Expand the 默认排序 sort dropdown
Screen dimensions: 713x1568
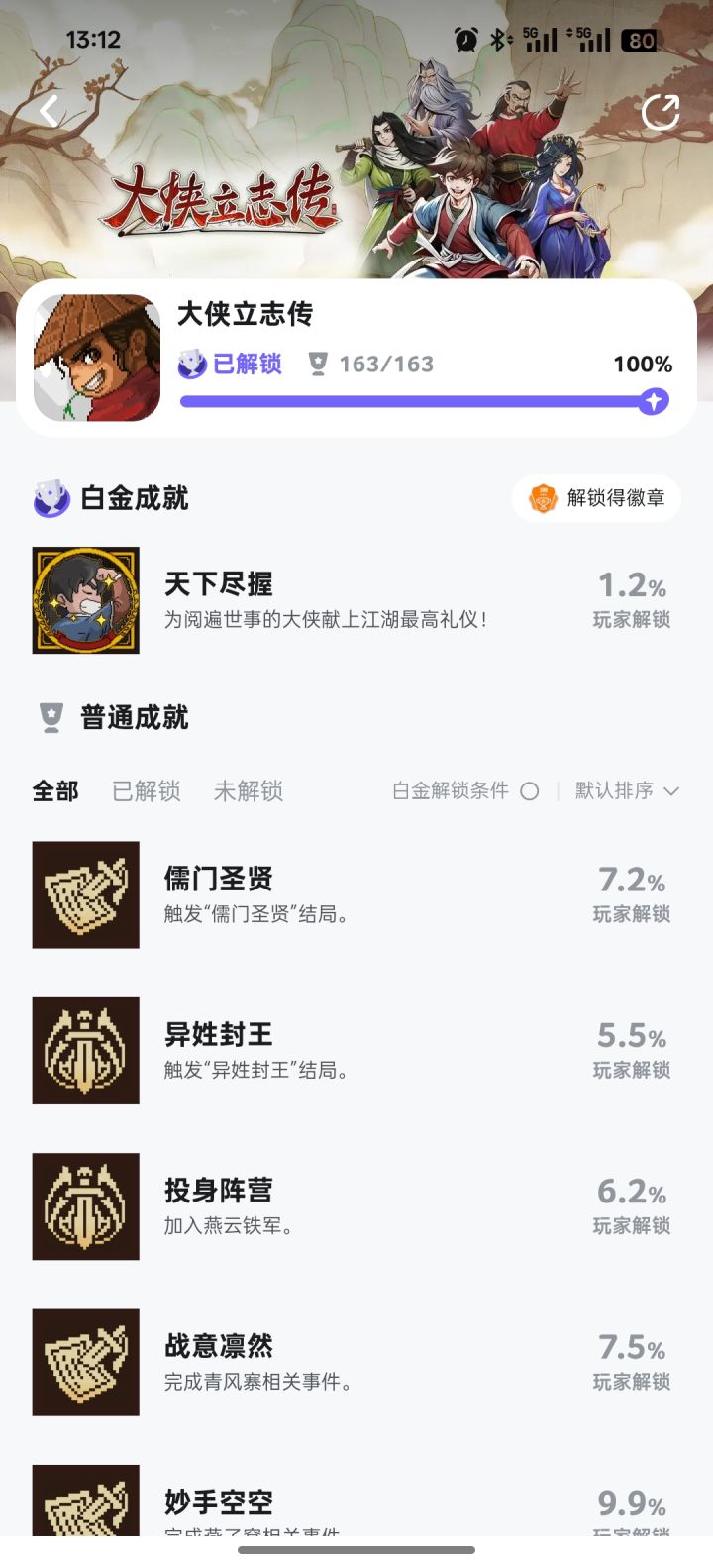point(627,790)
